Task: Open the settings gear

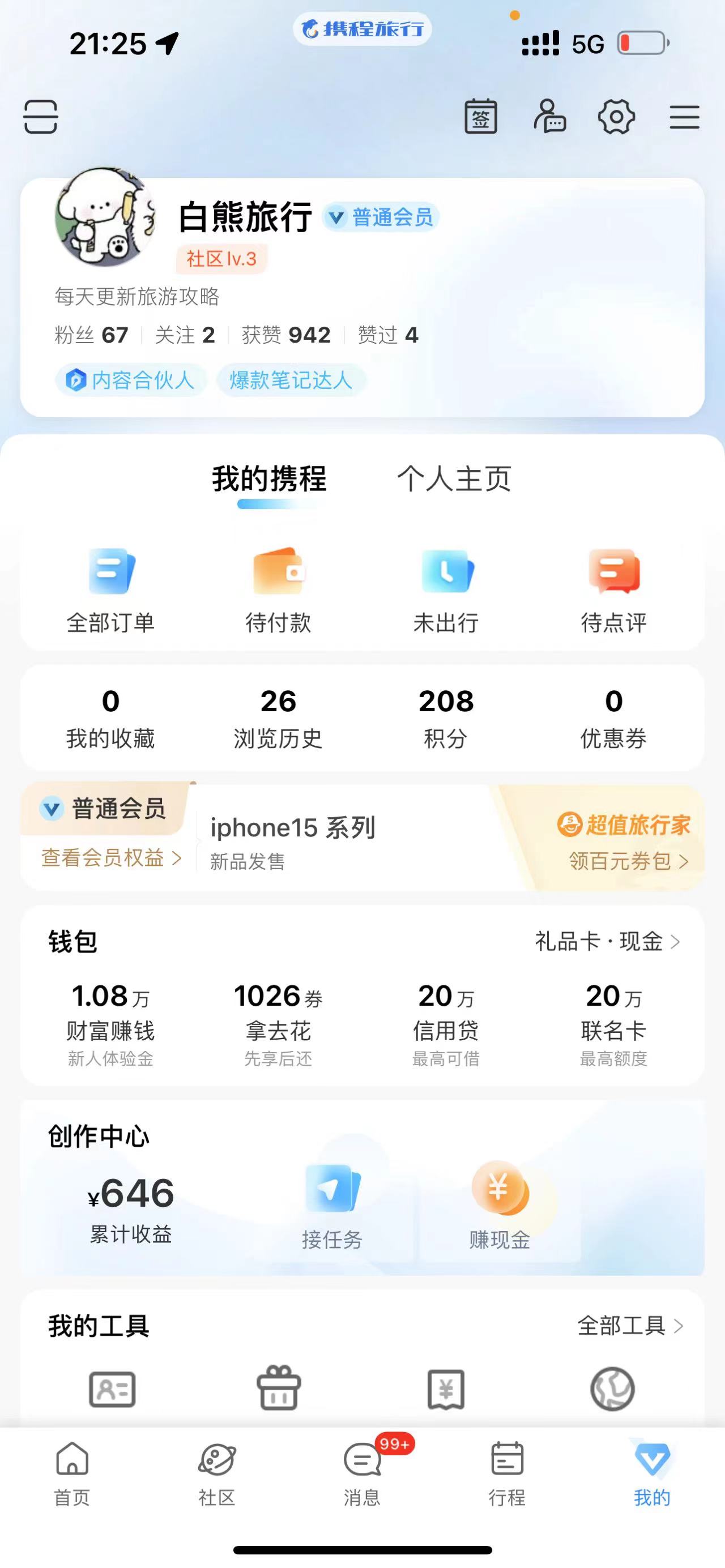Action: (616, 116)
